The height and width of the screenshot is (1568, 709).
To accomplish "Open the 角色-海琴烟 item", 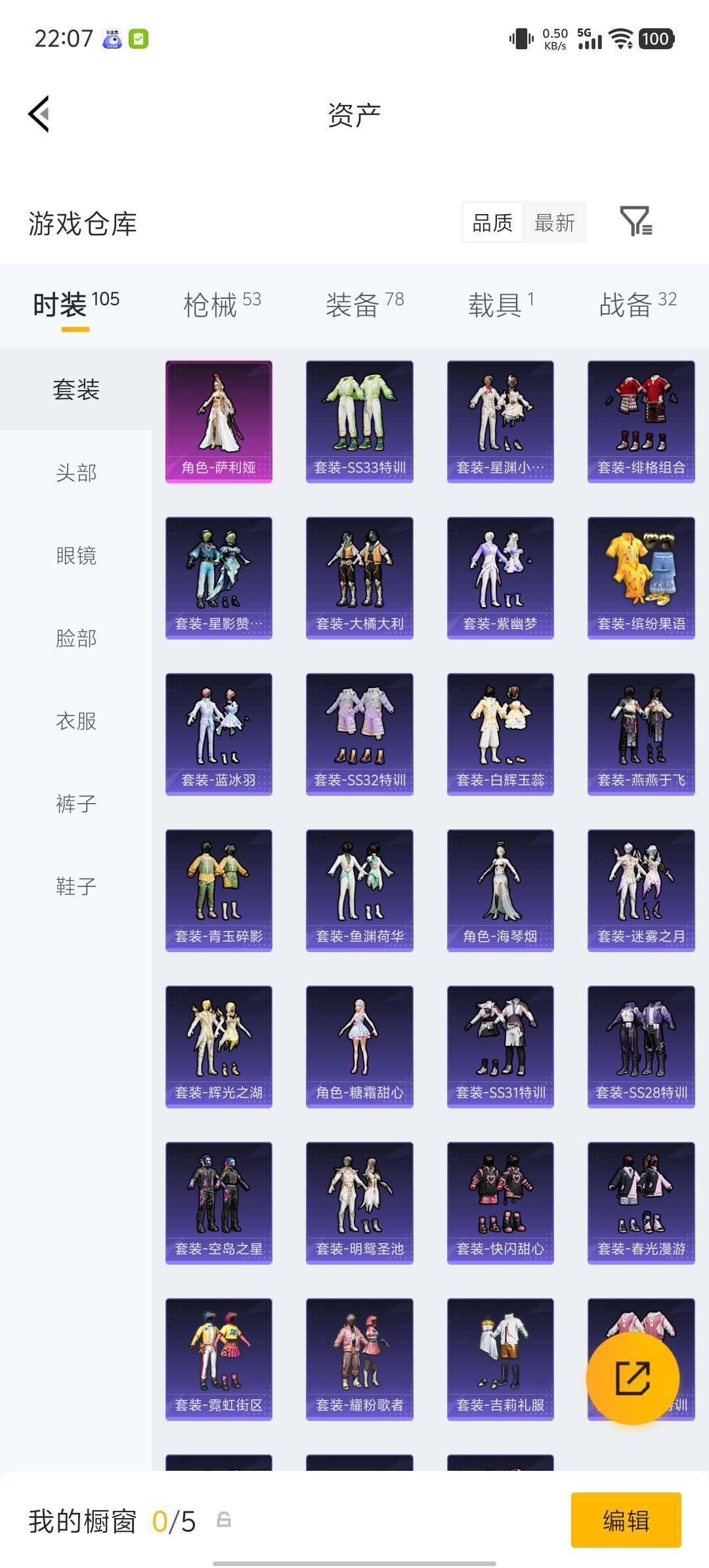I will coord(500,890).
